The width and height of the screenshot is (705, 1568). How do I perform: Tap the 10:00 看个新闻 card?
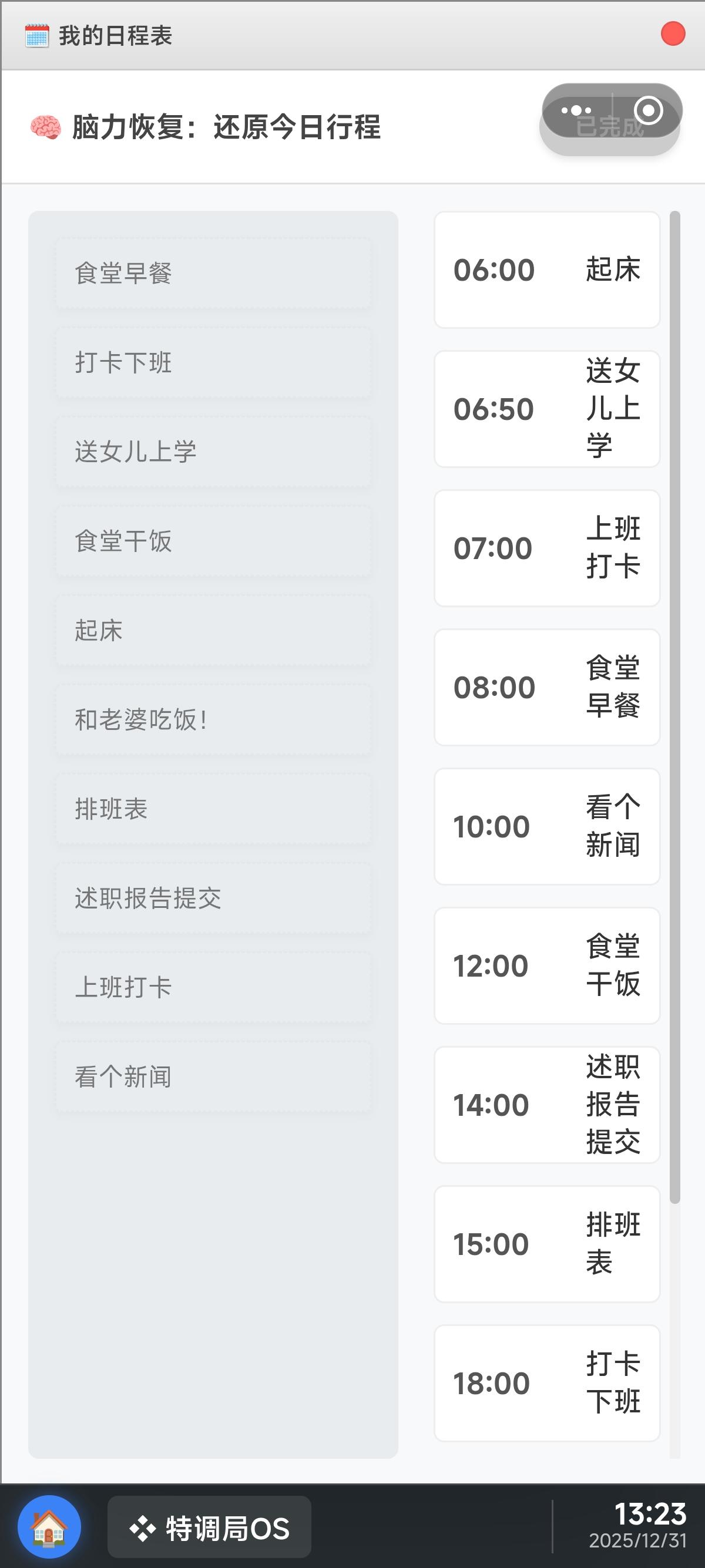(547, 827)
